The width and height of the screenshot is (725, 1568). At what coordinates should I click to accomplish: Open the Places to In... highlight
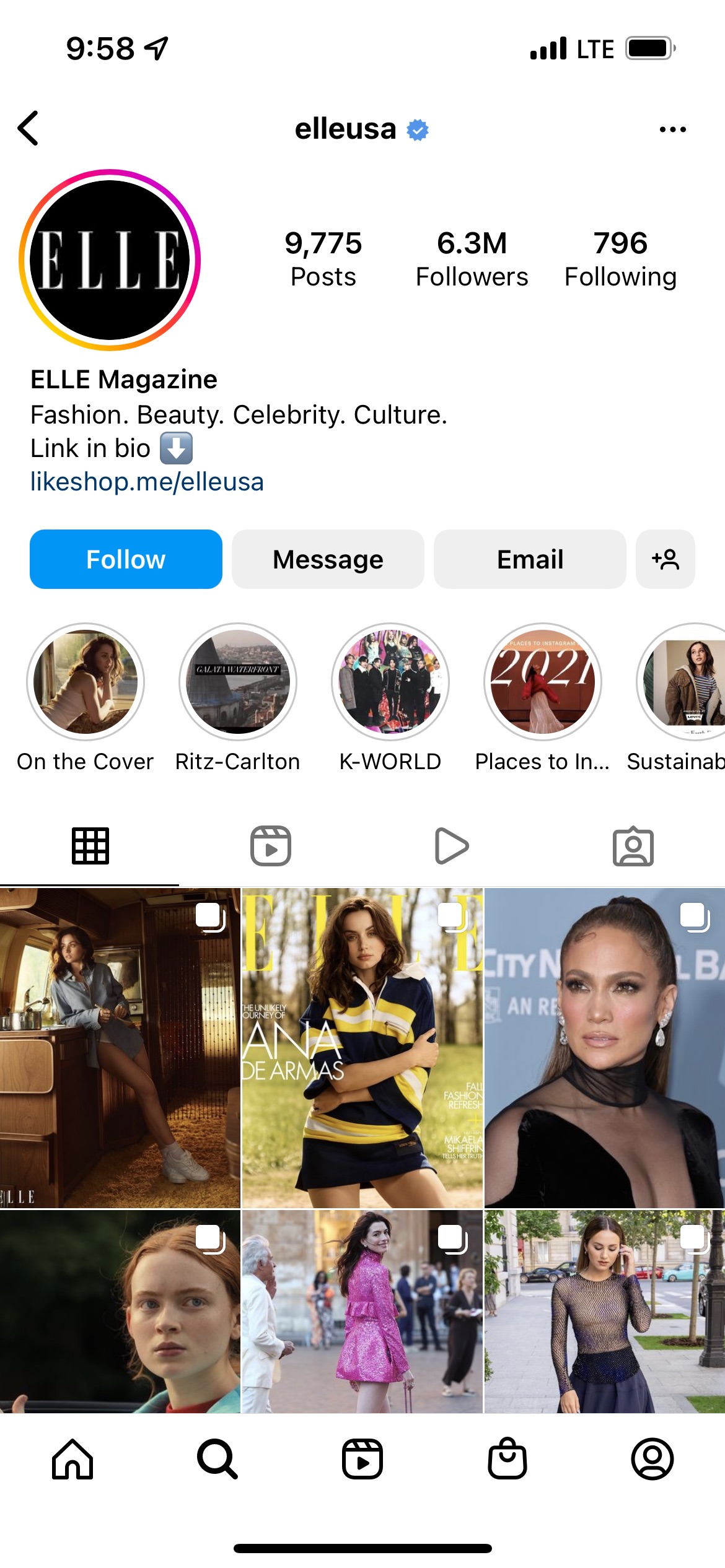tap(543, 682)
